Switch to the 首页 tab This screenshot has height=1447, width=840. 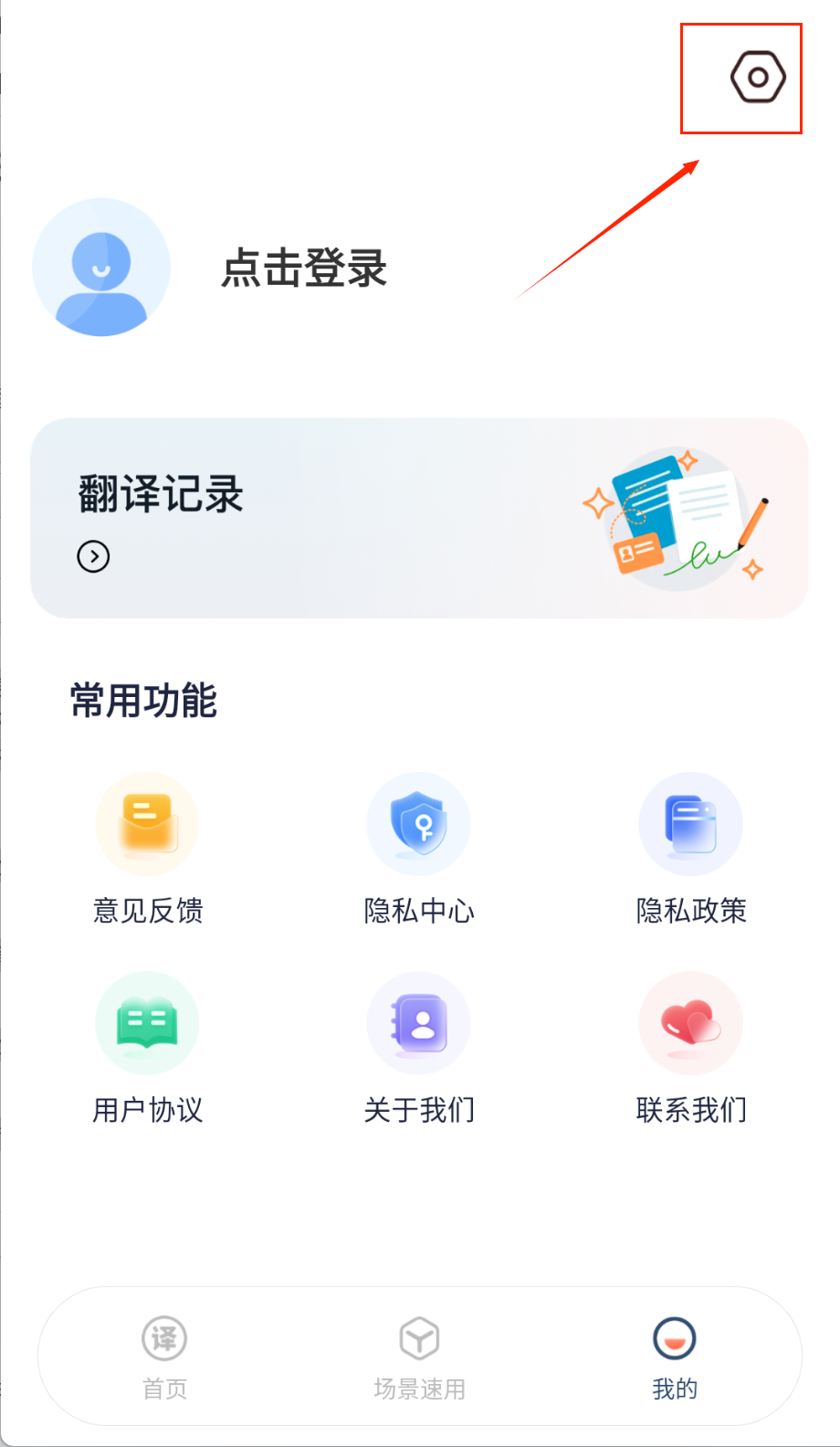click(x=164, y=1357)
